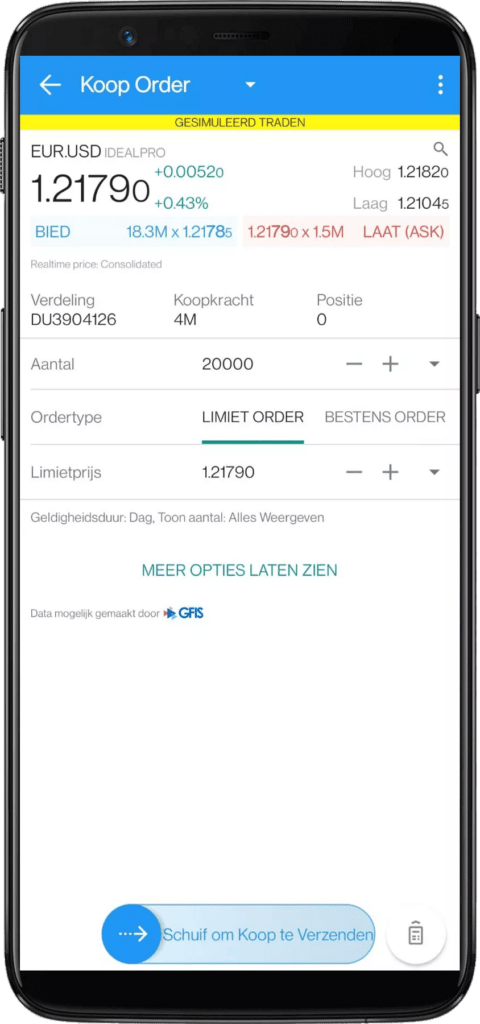Switch to BESTENS ORDER

click(x=385, y=417)
